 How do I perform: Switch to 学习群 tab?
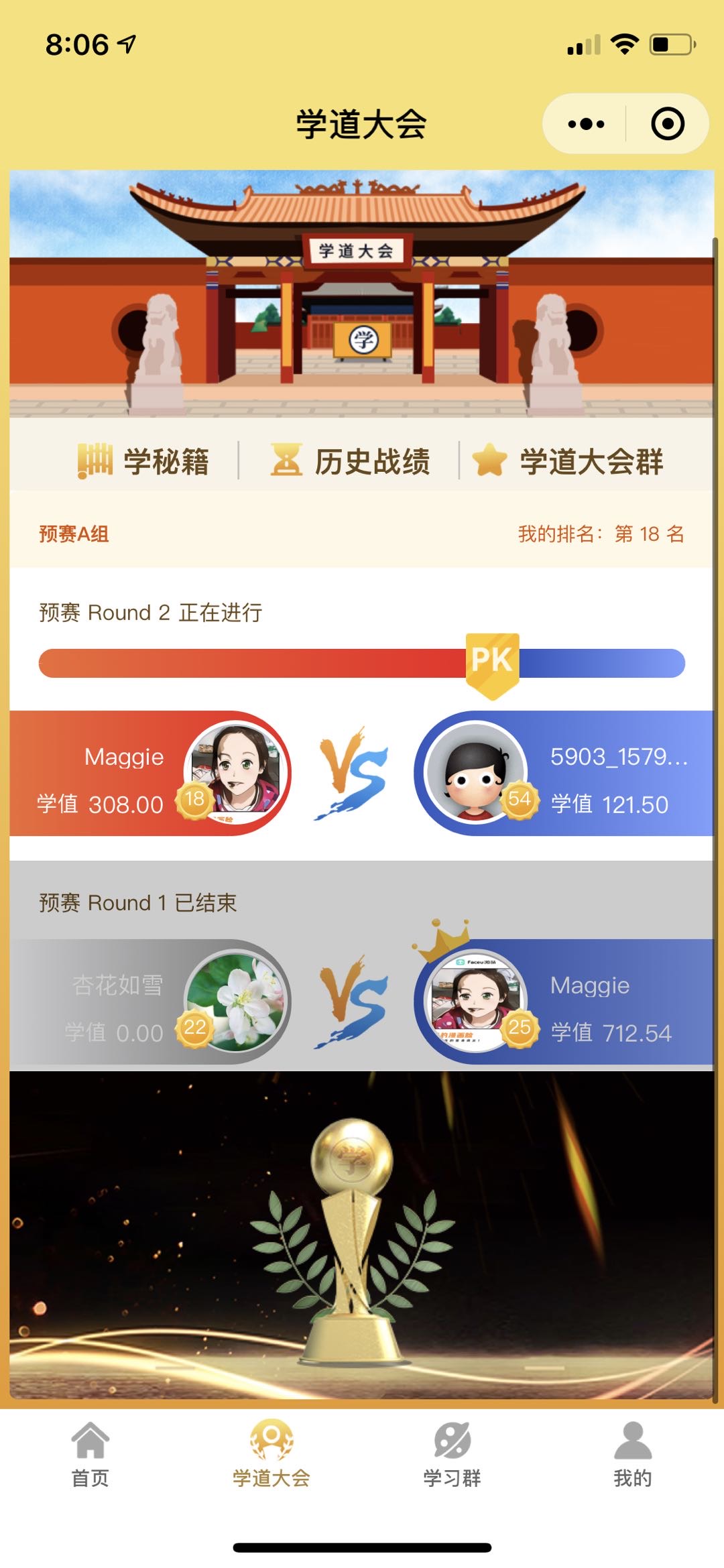(x=452, y=1453)
